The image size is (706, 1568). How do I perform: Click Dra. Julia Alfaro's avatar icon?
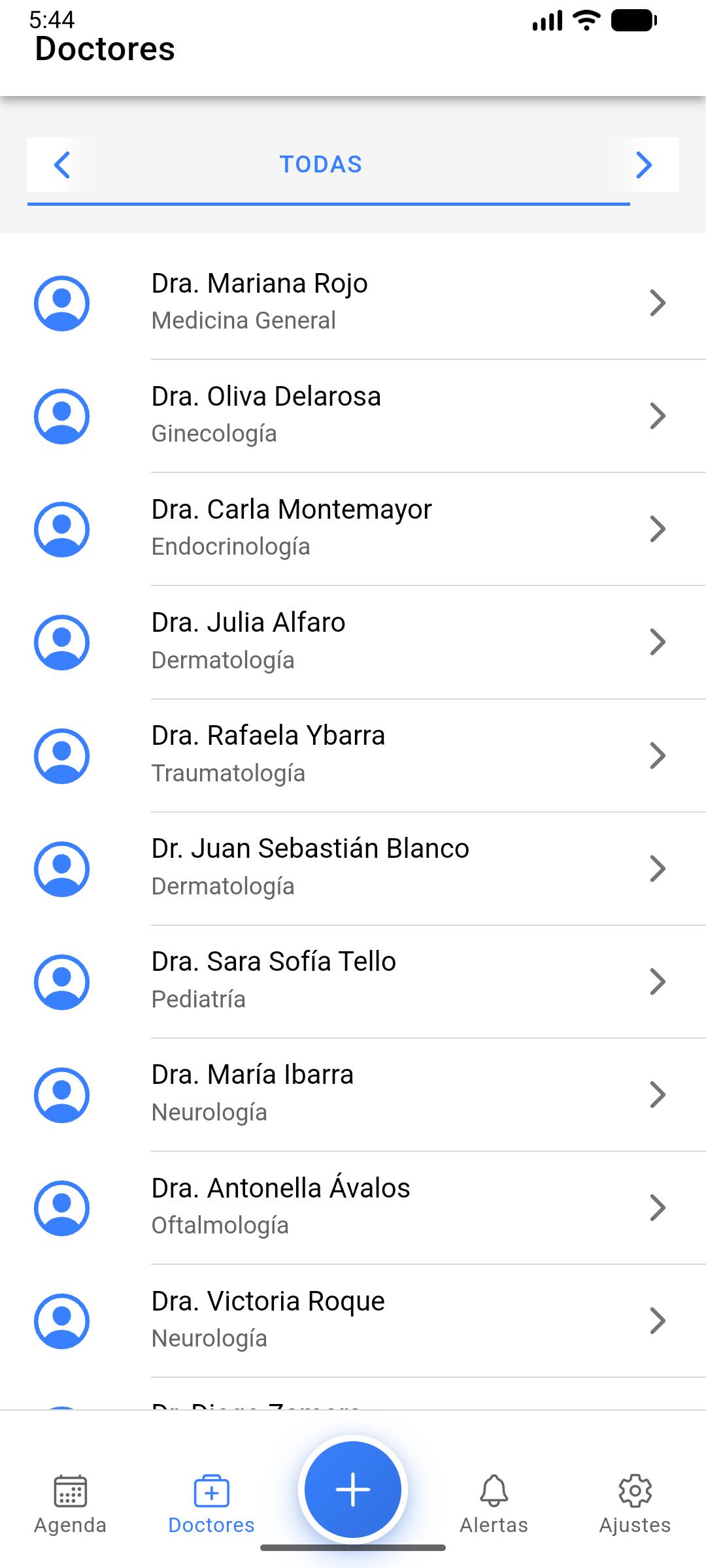coord(61,642)
